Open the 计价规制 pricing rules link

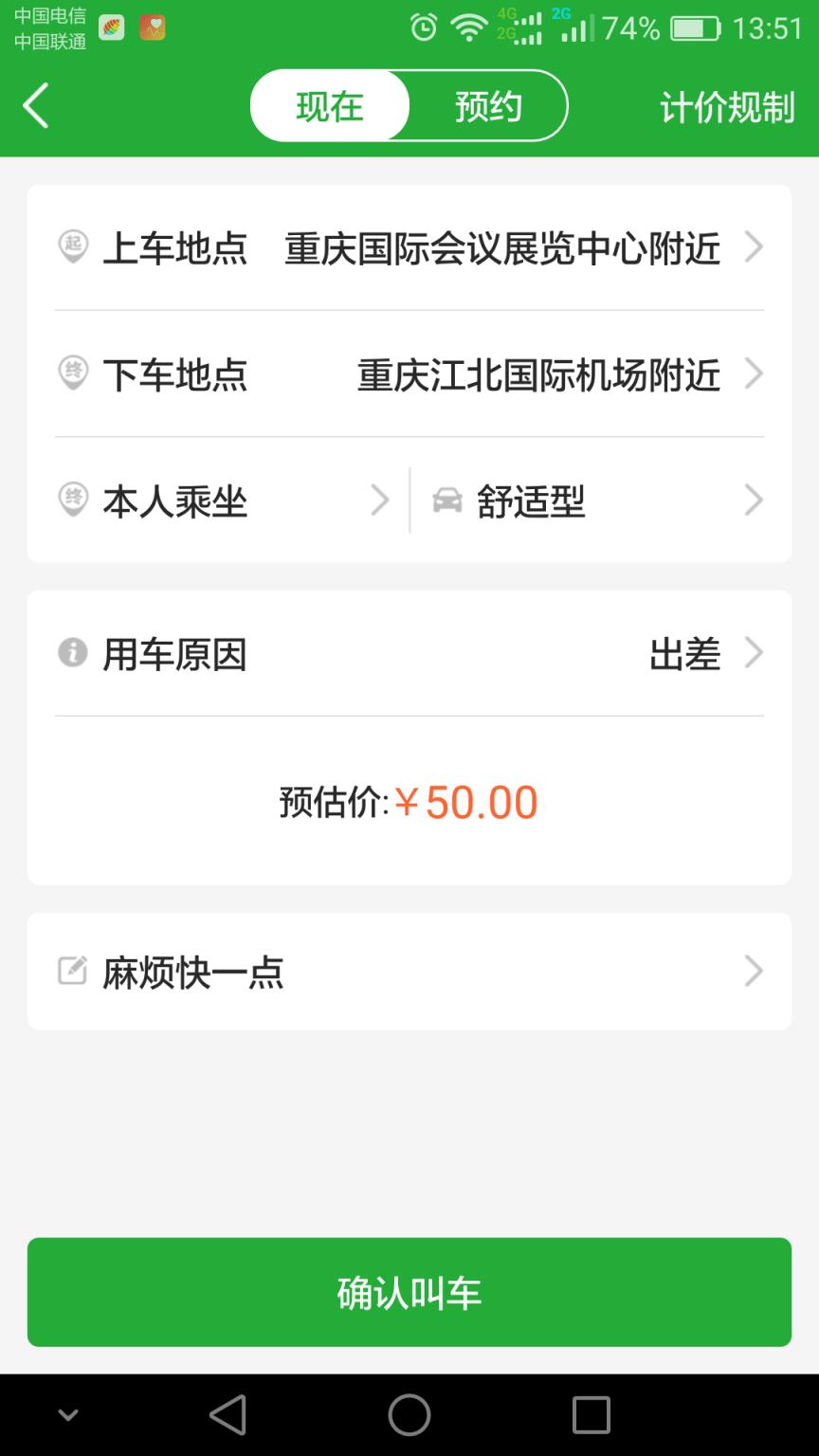tap(725, 108)
